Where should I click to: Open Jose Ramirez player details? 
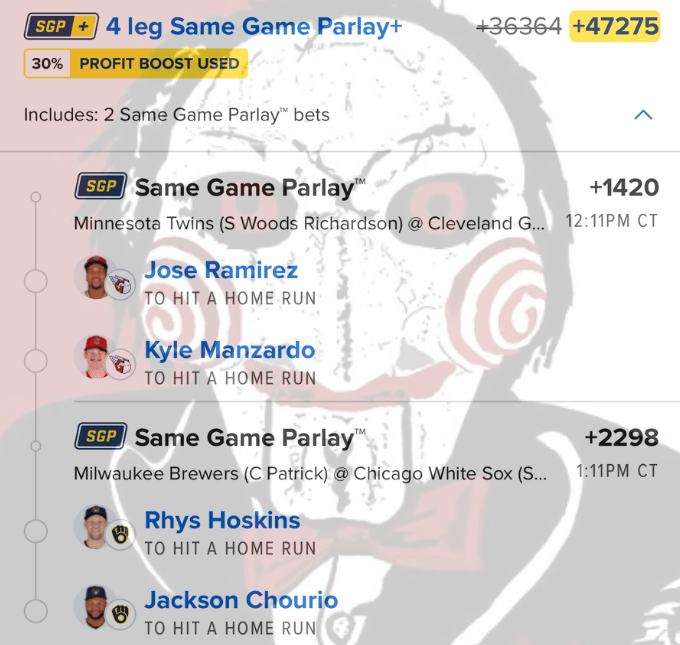[221, 270]
